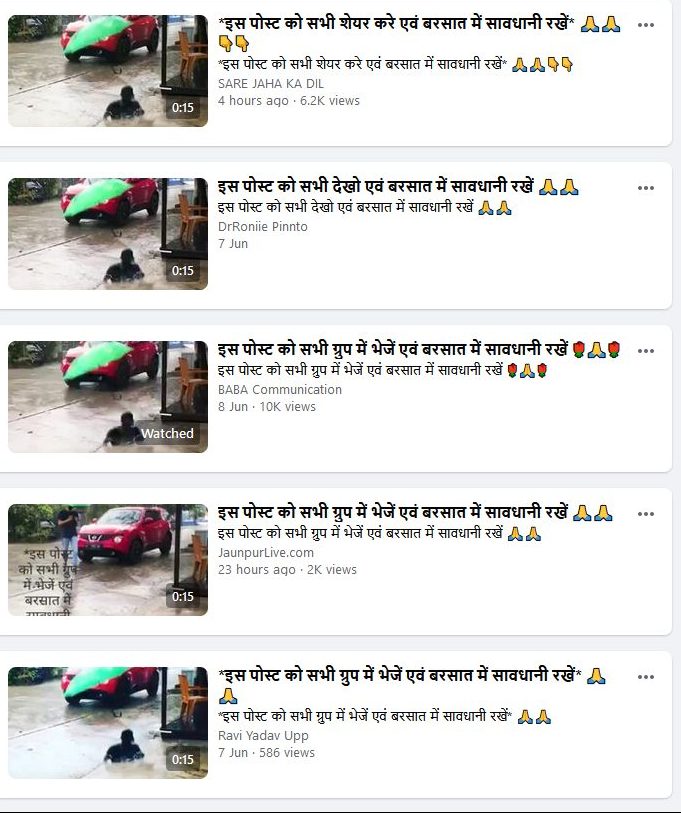The height and width of the screenshot is (813, 681).
Task: Play the JaunpurLive.com video thumbnail
Action: click(x=108, y=560)
